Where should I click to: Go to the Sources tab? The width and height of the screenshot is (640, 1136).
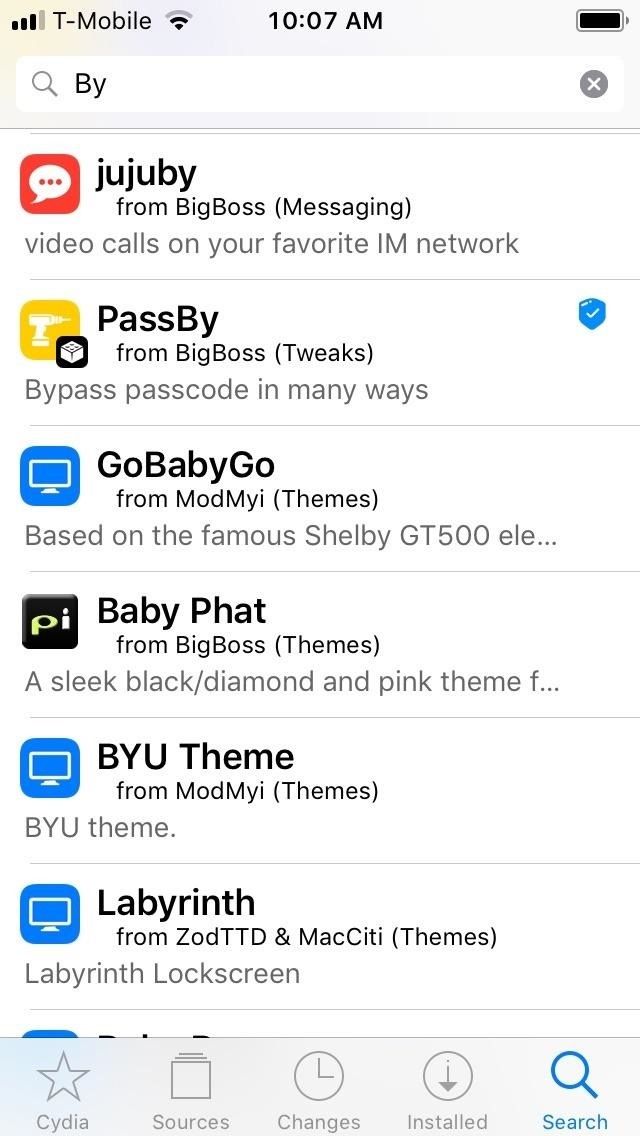[191, 1090]
